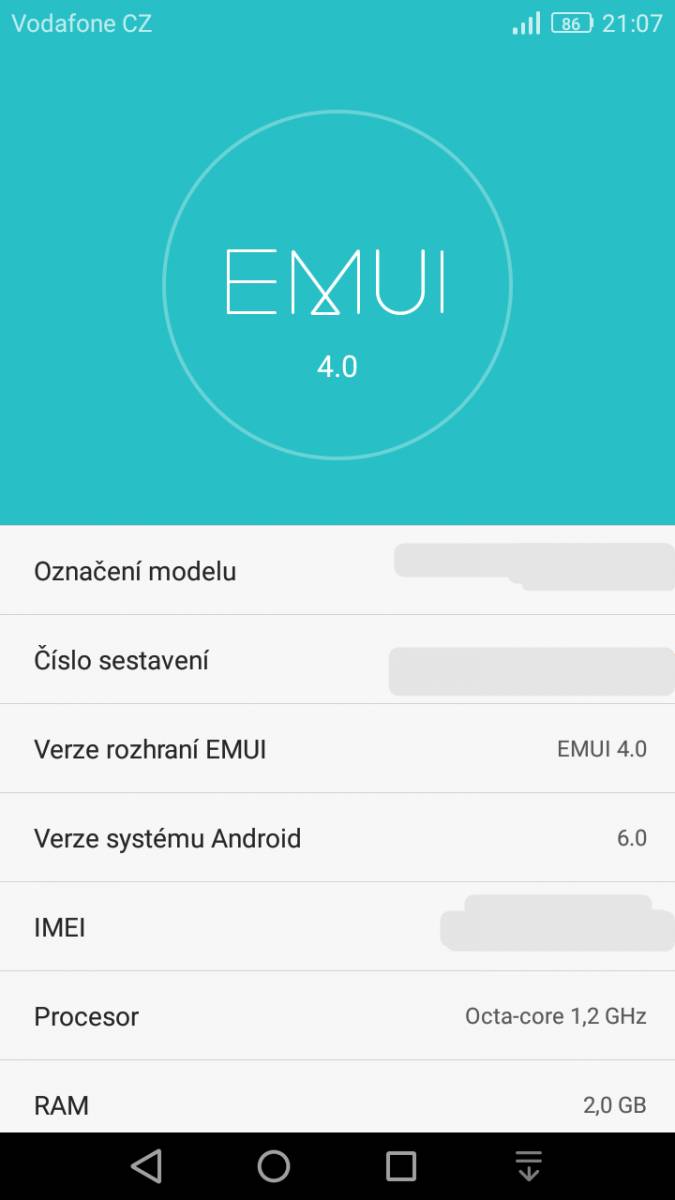This screenshot has height=1200, width=675.
Task: Open the IMEI row
Action: click(x=337, y=927)
